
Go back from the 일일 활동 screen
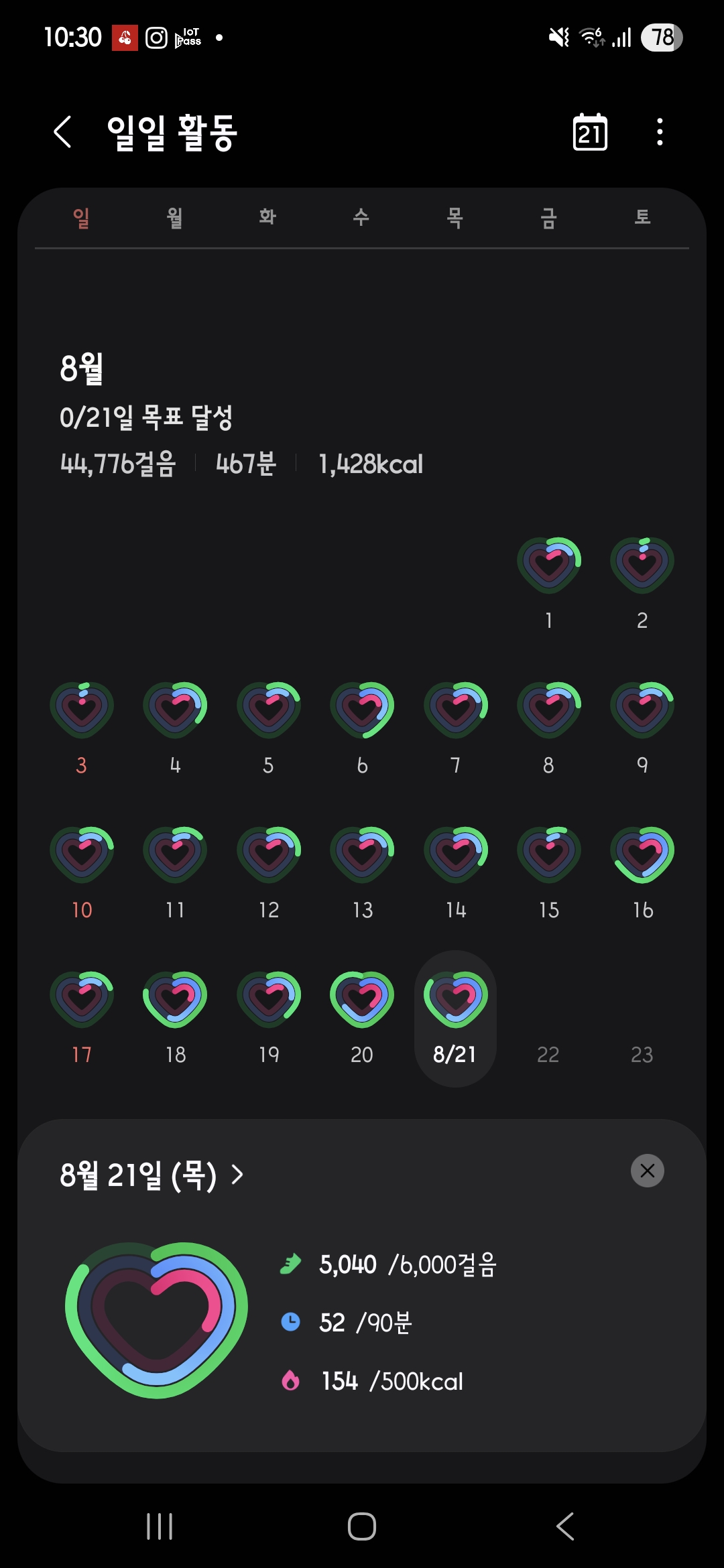[63, 131]
